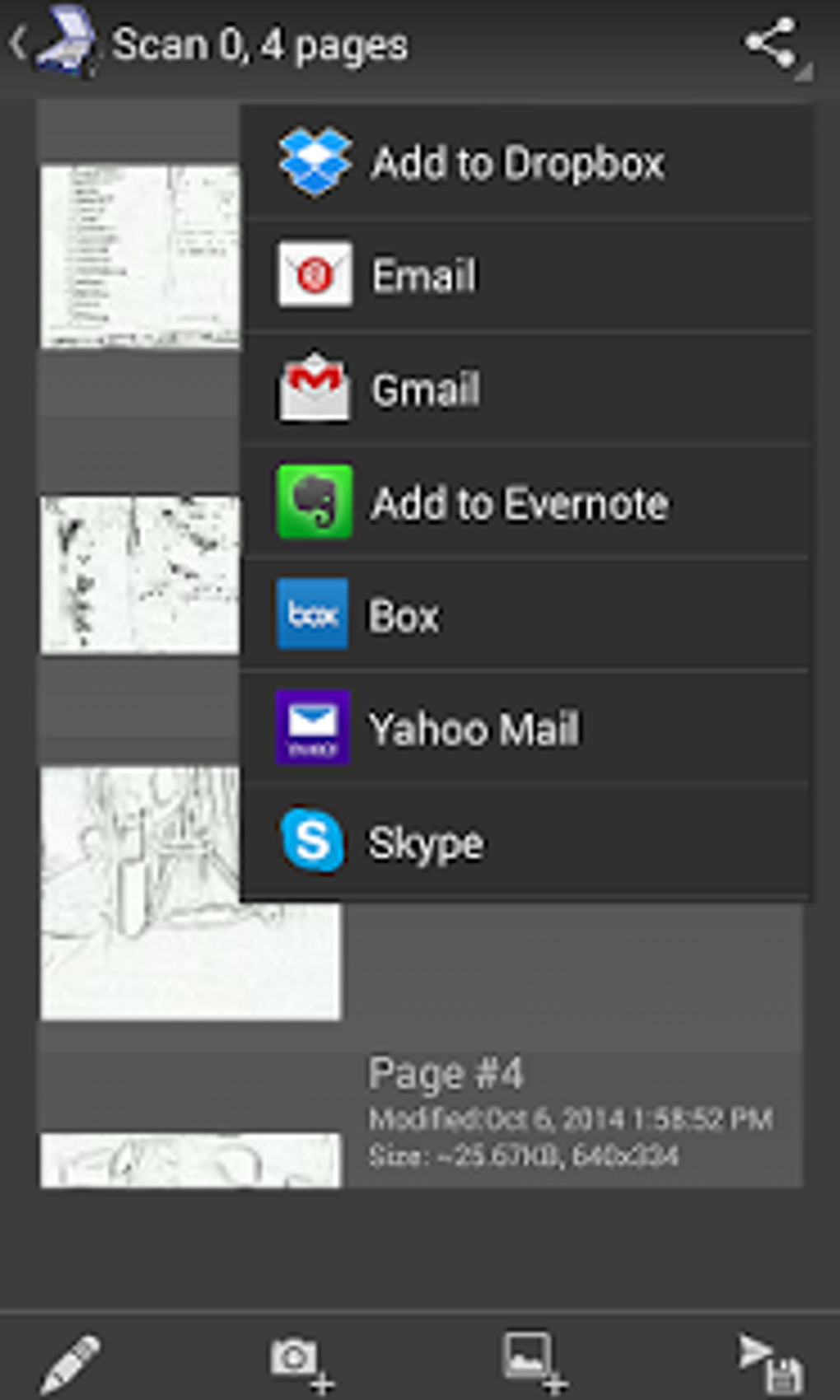
Task: Add a page from the image gallery
Action: tap(534, 1363)
